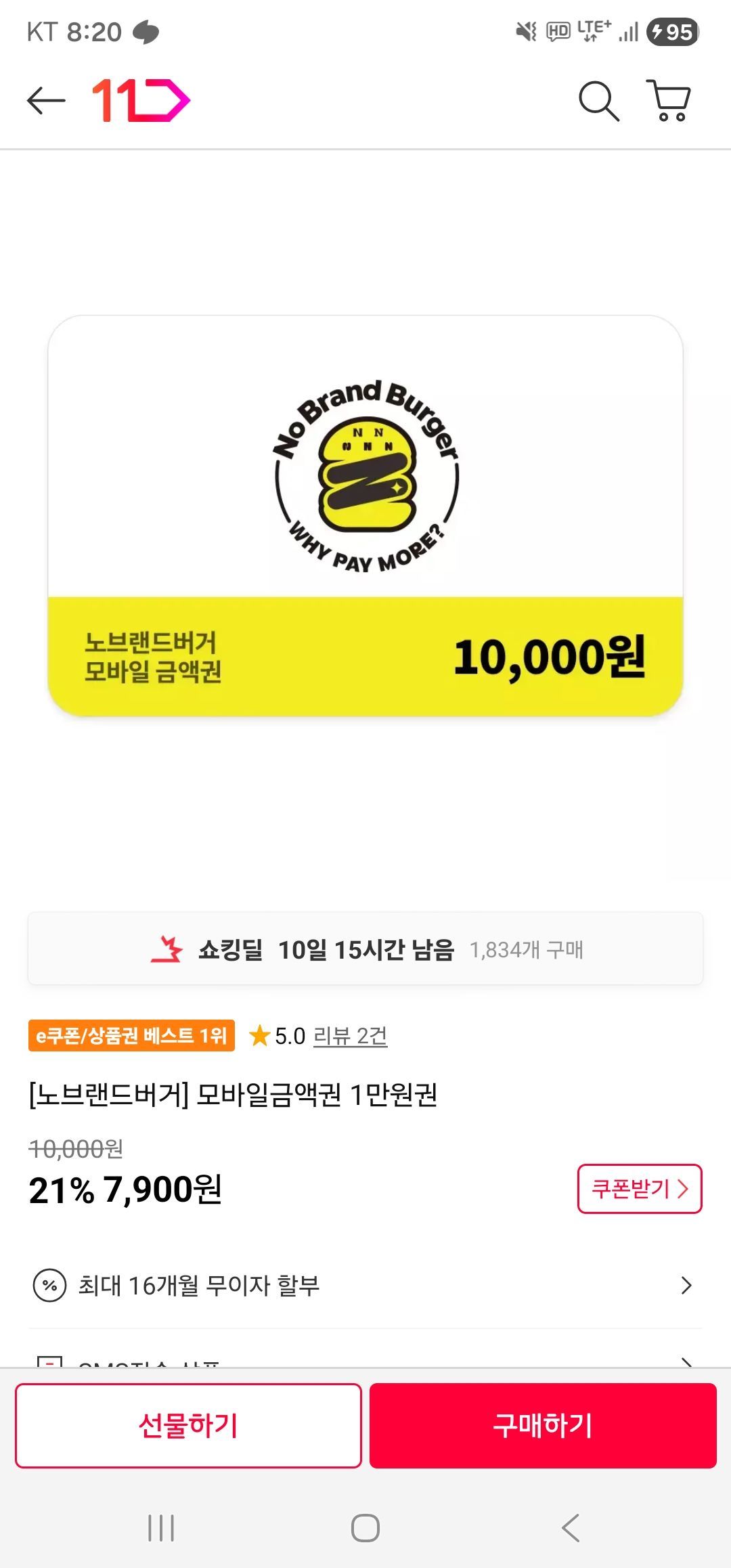Open the 11st home logo
731x1568 pixels.
pyautogui.click(x=141, y=101)
